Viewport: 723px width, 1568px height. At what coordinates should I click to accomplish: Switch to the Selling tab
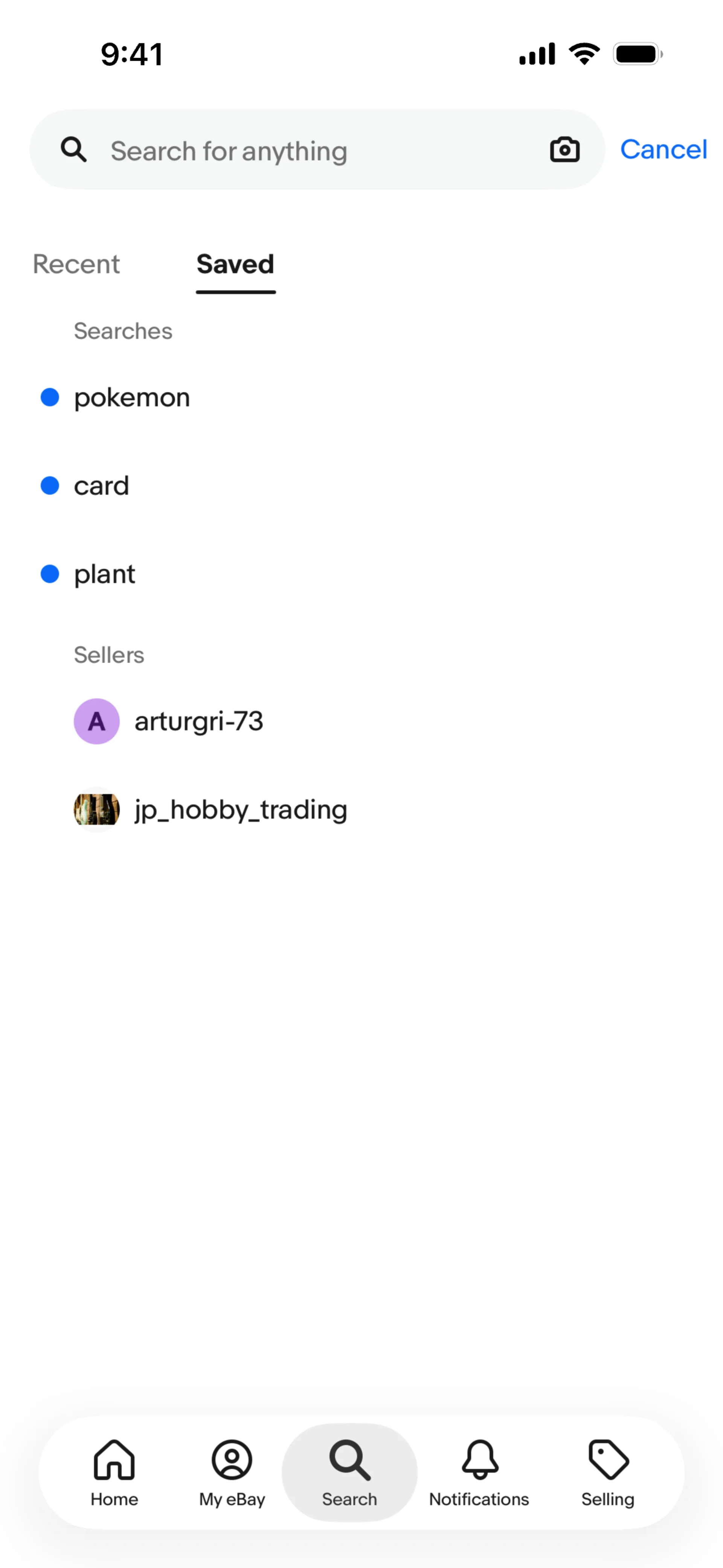tap(607, 1472)
